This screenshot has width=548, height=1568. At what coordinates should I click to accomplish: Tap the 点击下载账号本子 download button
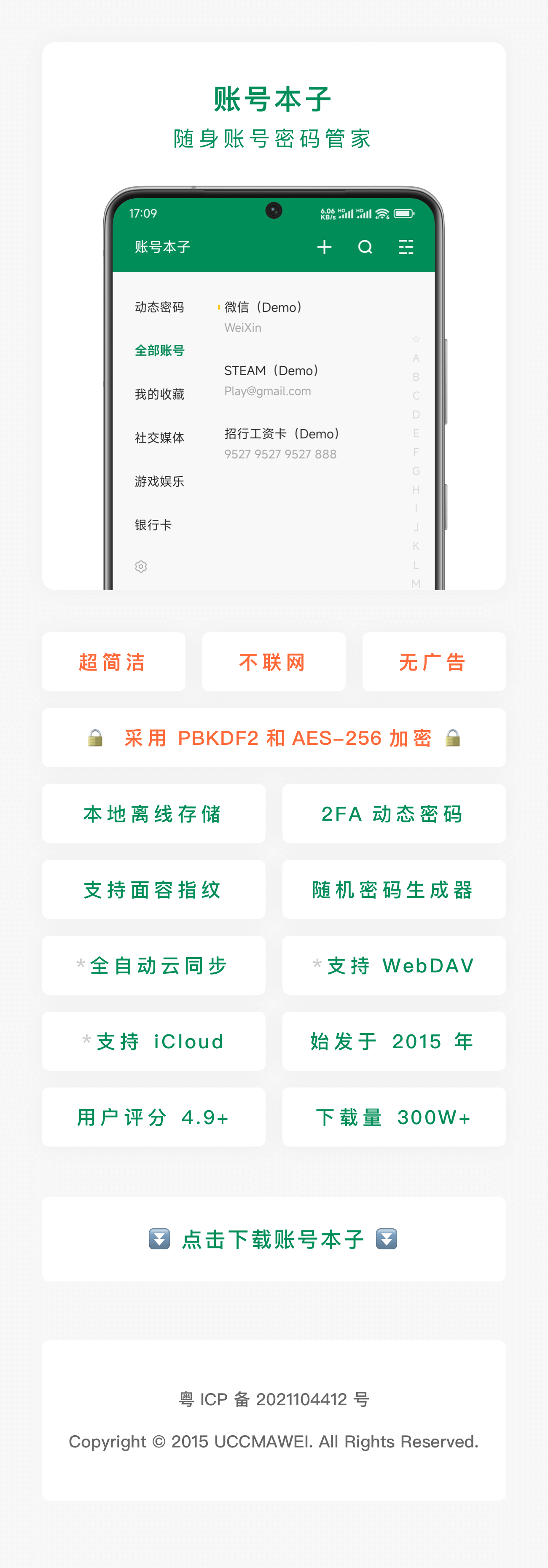tap(274, 1239)
